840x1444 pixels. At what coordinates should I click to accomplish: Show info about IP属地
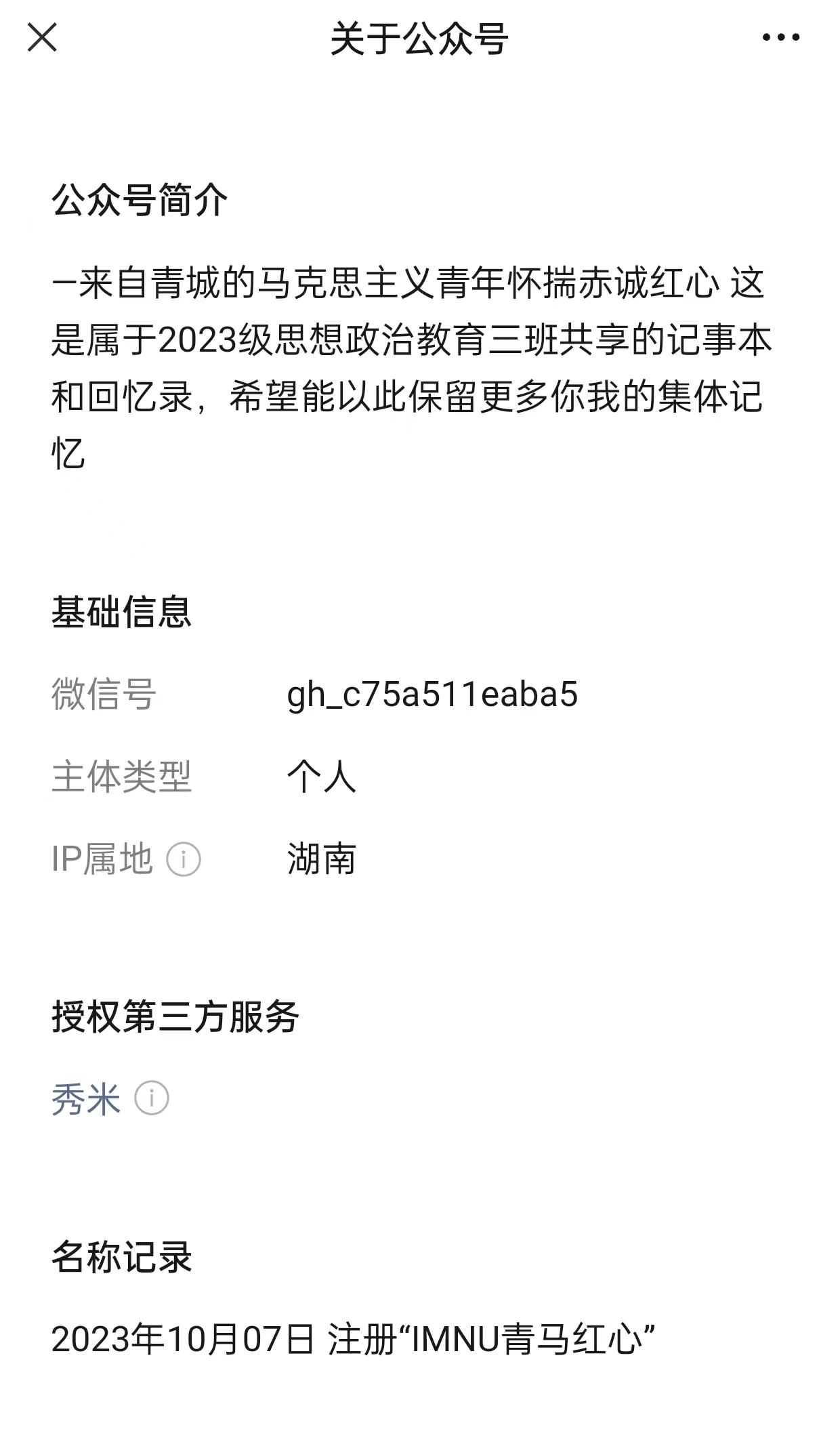tap(184, 860)
